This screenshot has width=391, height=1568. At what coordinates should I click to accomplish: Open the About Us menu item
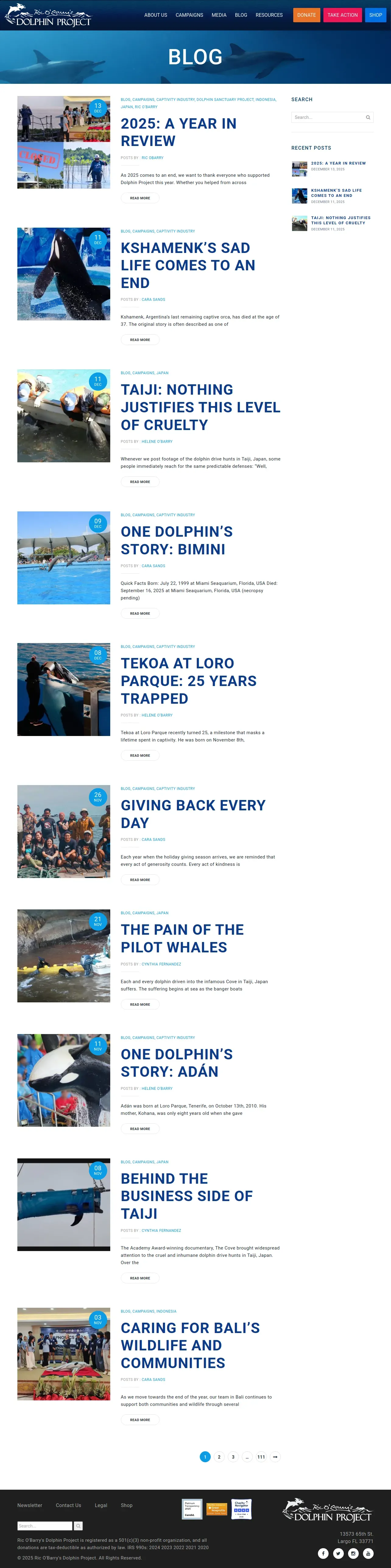[156, 15]
